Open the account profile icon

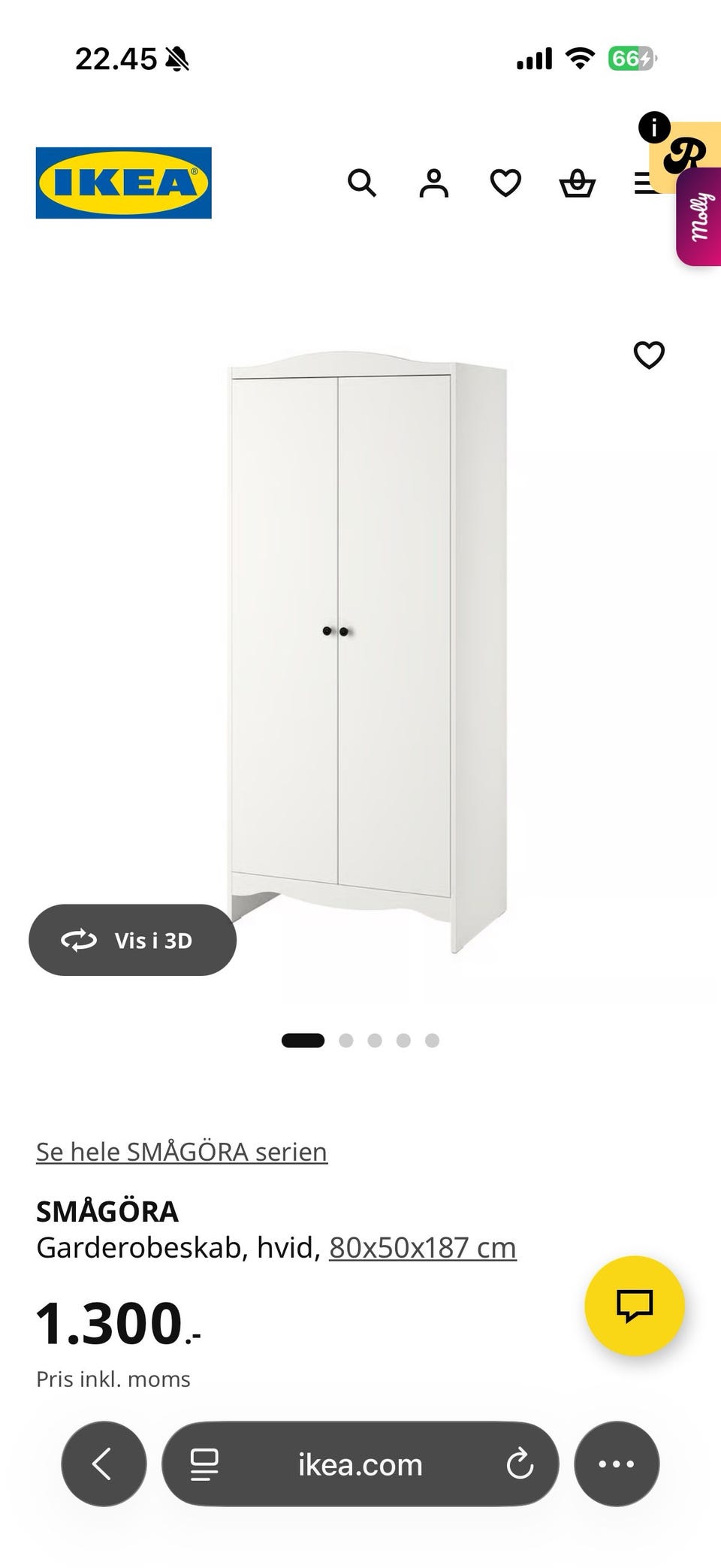click(433, 183)
